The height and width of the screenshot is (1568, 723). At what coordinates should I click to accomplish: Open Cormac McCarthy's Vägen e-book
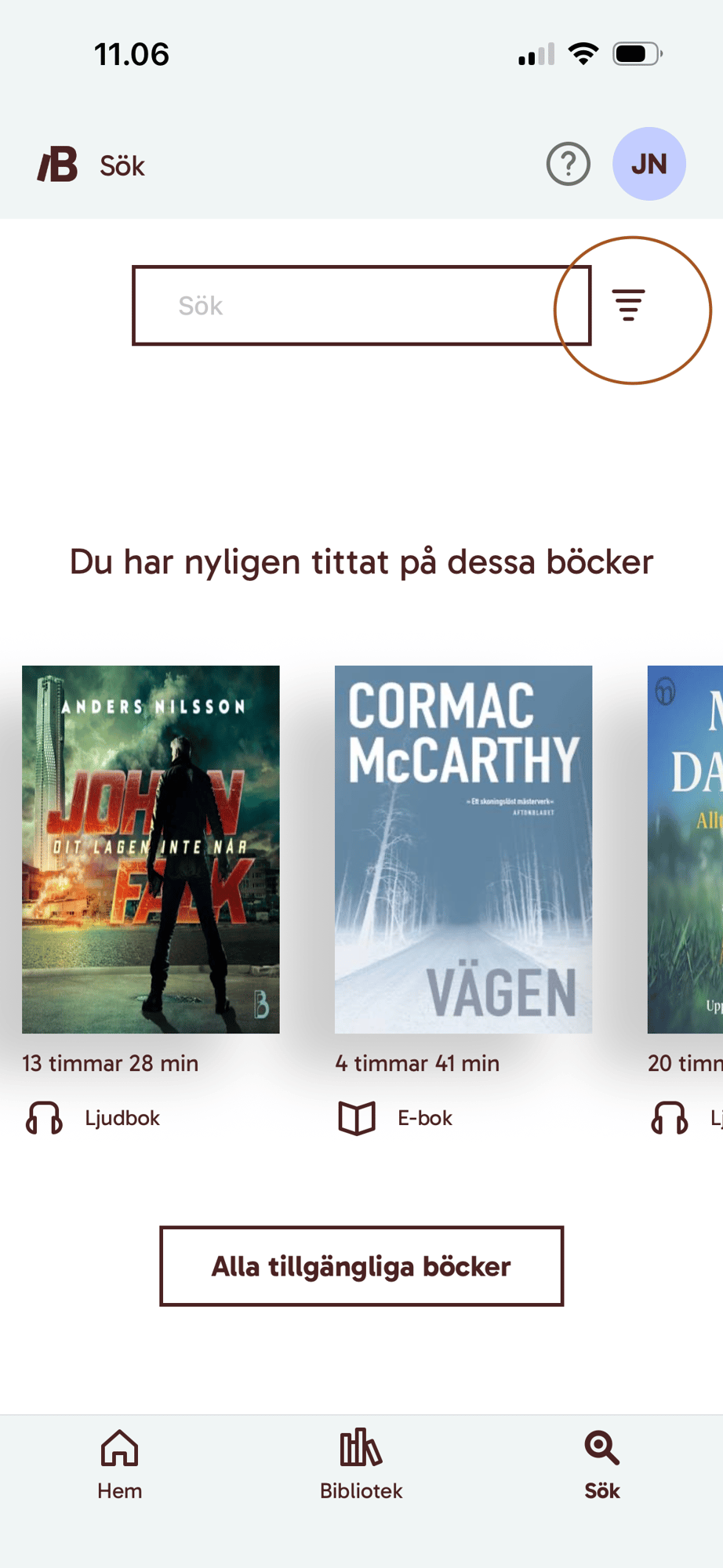point(463,849)
